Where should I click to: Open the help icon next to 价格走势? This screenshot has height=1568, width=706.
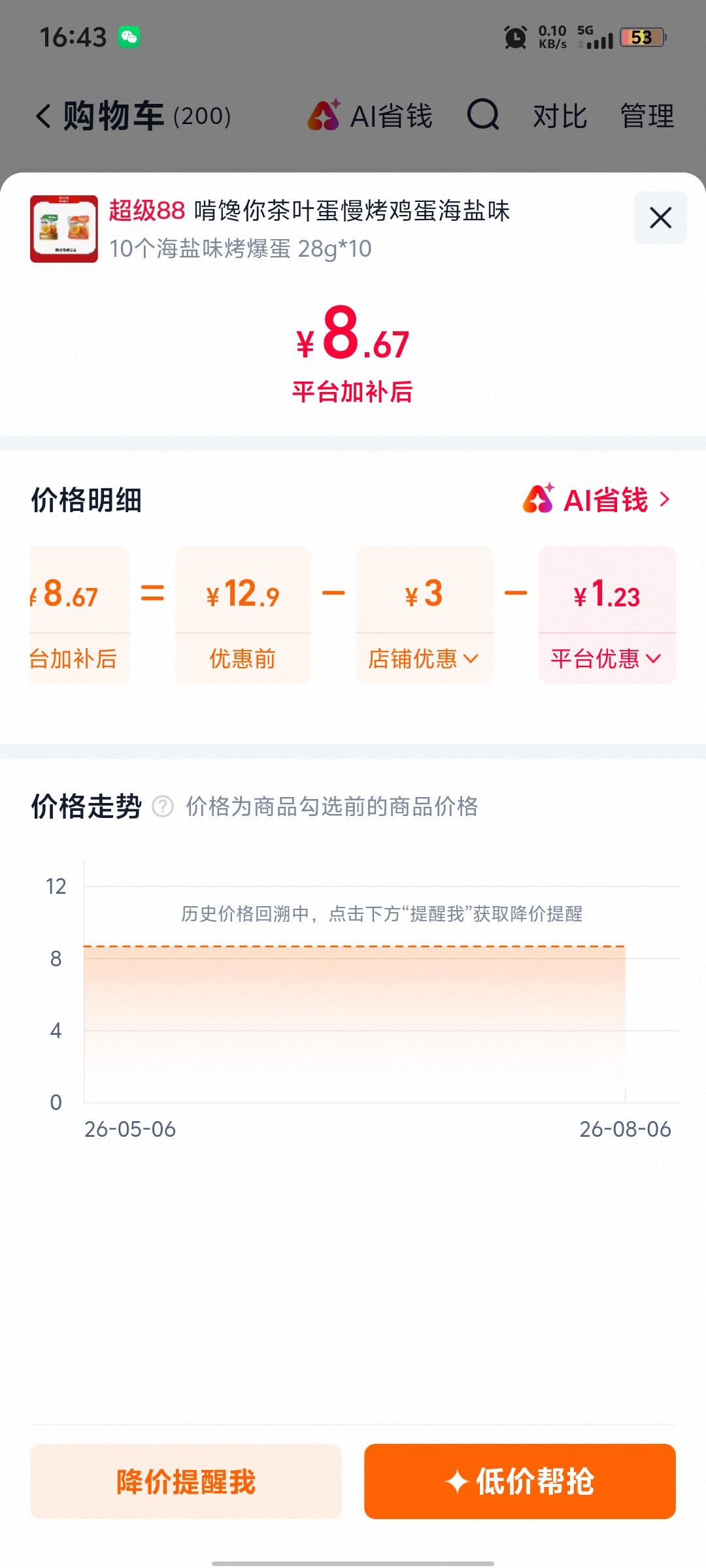click(x=163, y=806)
